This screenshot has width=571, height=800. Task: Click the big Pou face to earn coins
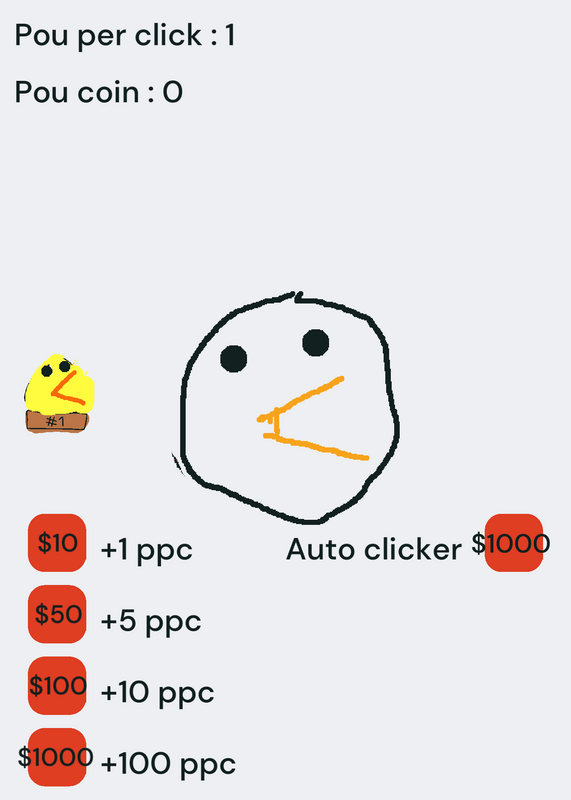pyautogui.click(x=289, y=408)
